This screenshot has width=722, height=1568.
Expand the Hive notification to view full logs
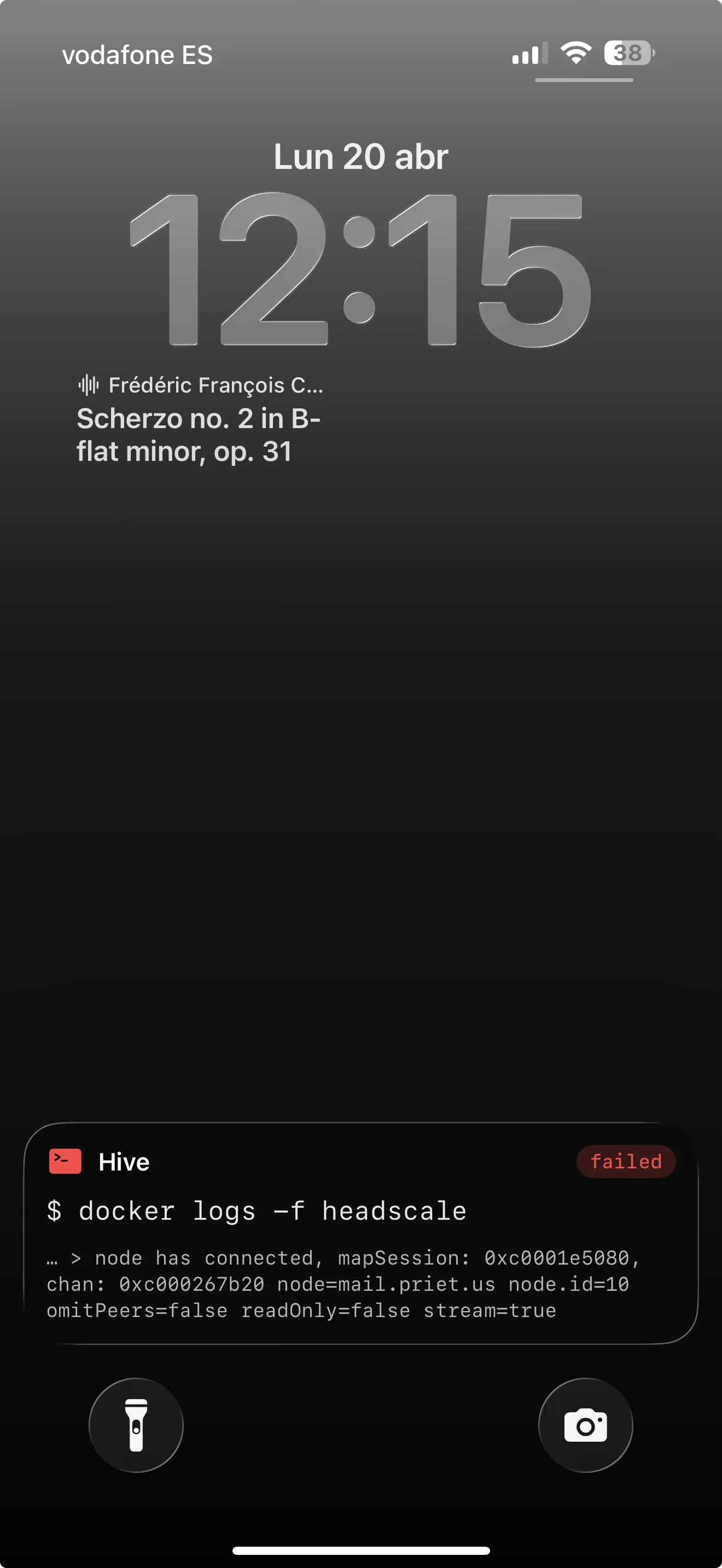(x=361, y=1248)
